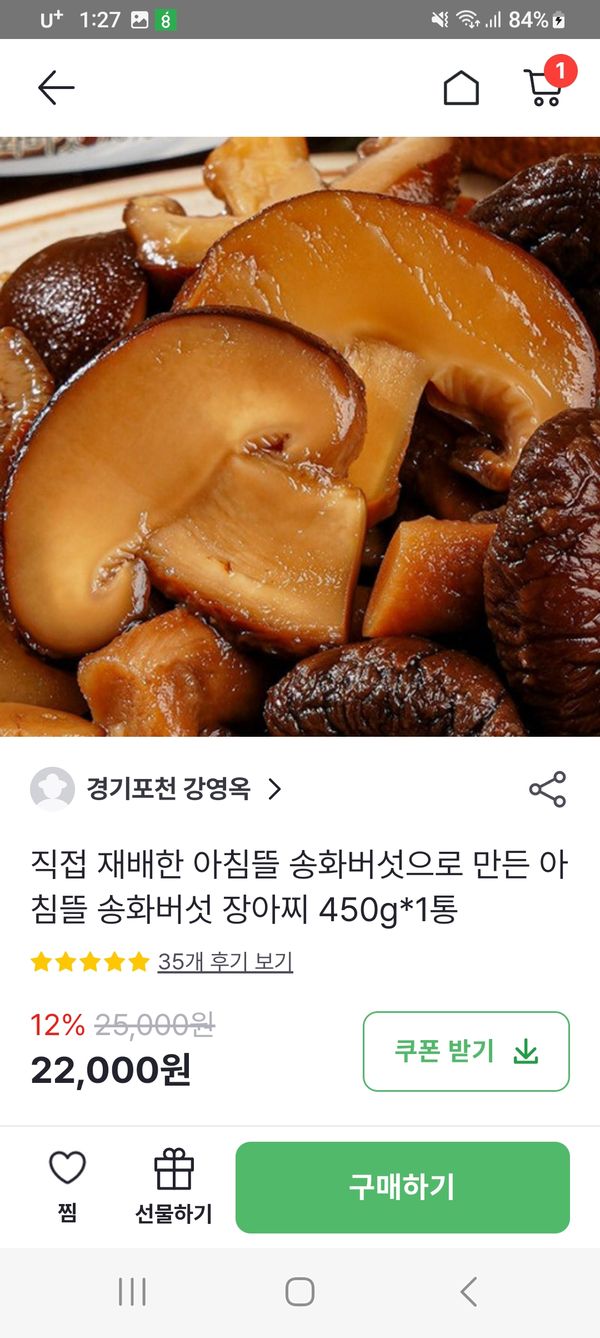View the 35개 후기 보기 reviews link

point(225,962)
